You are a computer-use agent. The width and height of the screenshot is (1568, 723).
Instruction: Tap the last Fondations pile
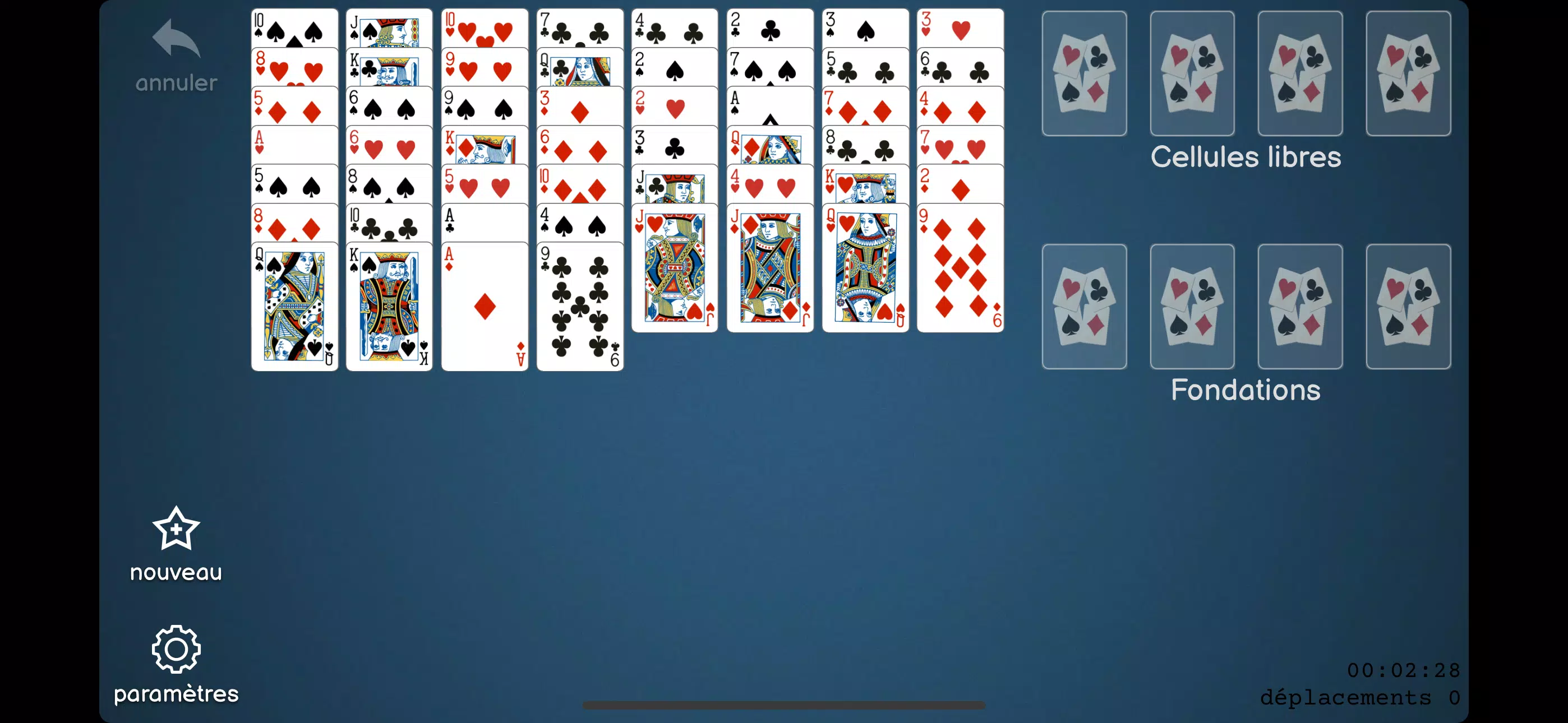[1409, 306]
